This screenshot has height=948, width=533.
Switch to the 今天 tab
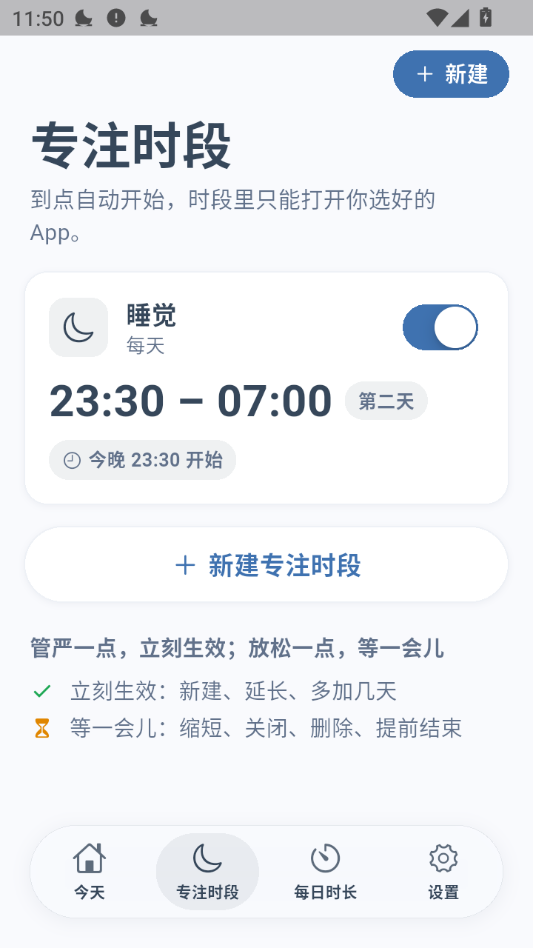89,871
